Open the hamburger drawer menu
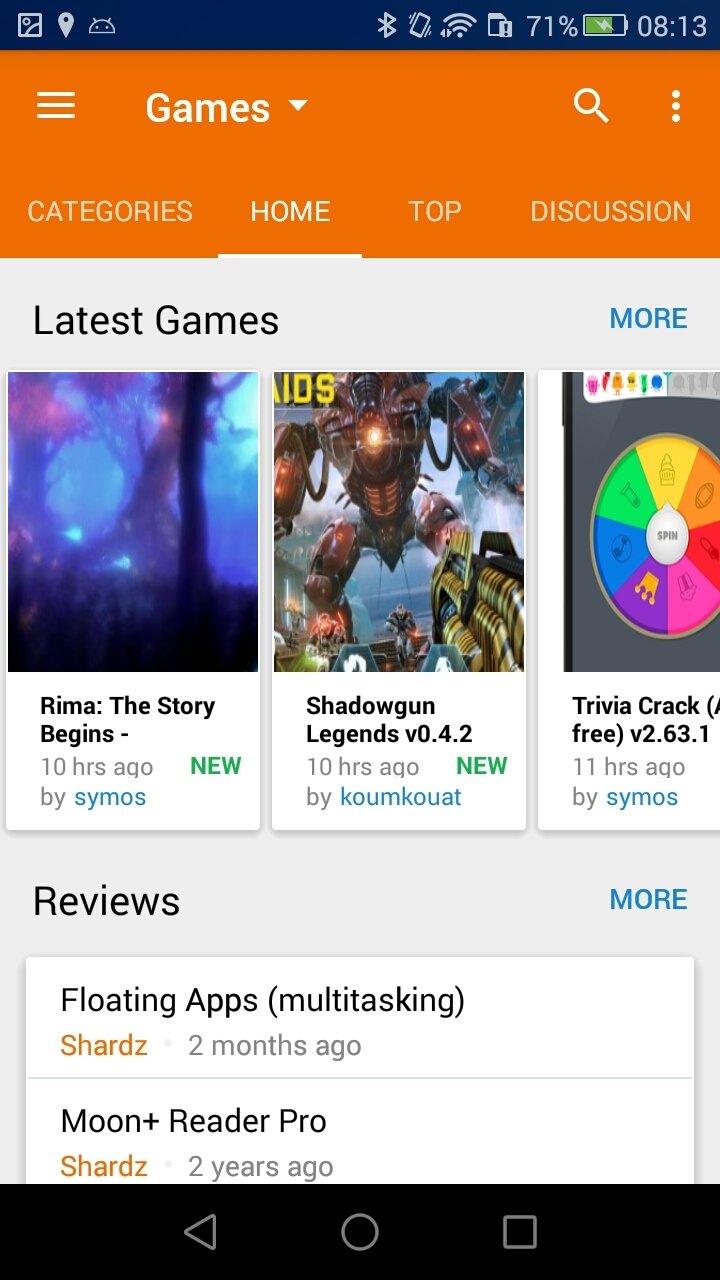The width and height of the screenshot is (720, 1280). coord(56,106)
